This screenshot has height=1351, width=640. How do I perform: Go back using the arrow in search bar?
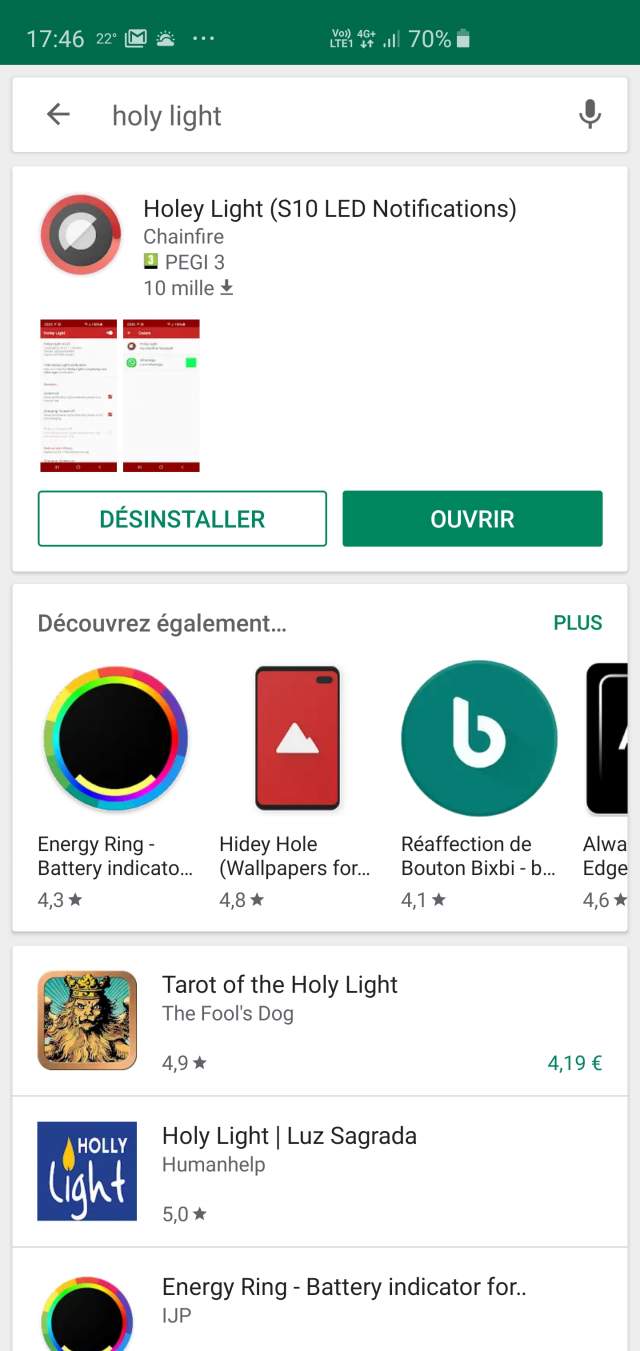click(x=58, y=115)
